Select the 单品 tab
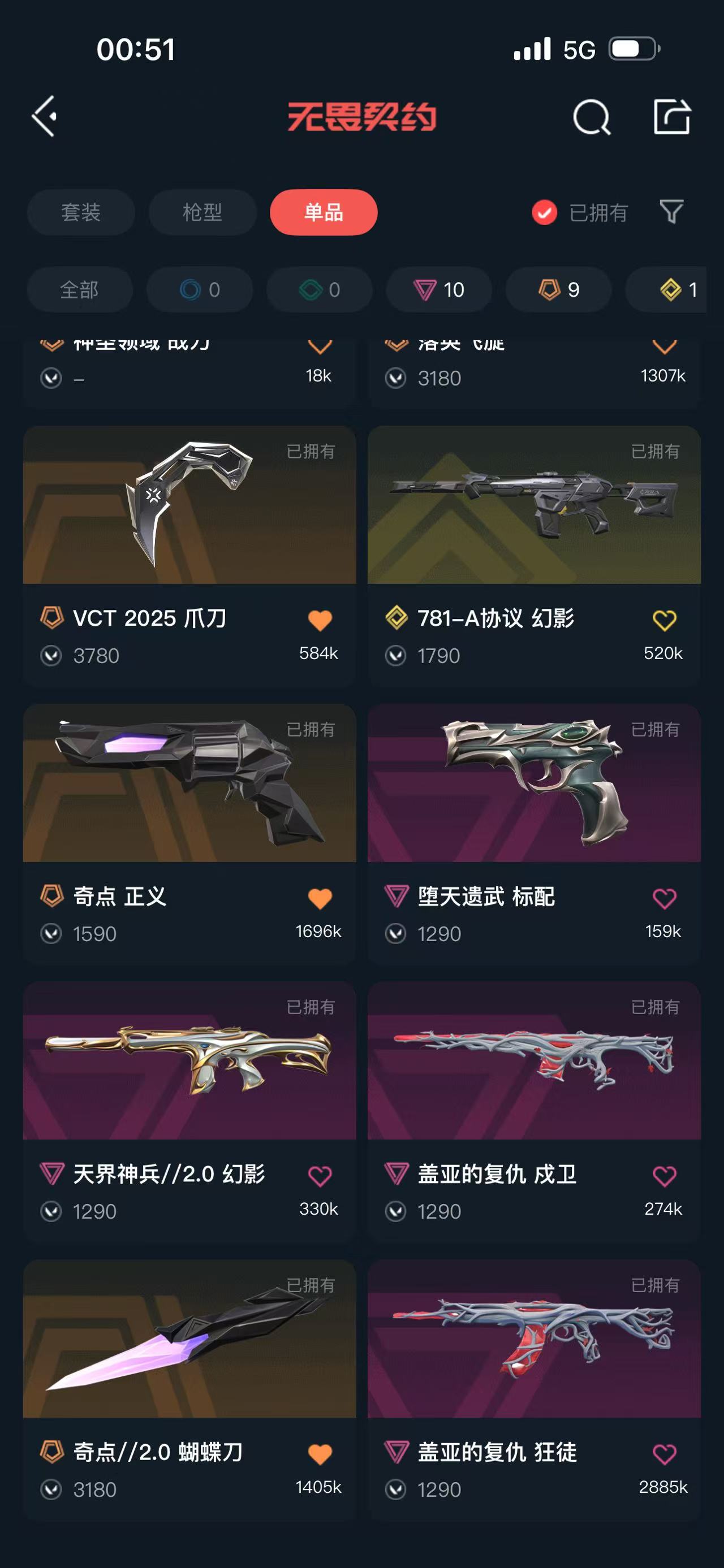This screenshot has width=724, height=1568. point(324,213)
